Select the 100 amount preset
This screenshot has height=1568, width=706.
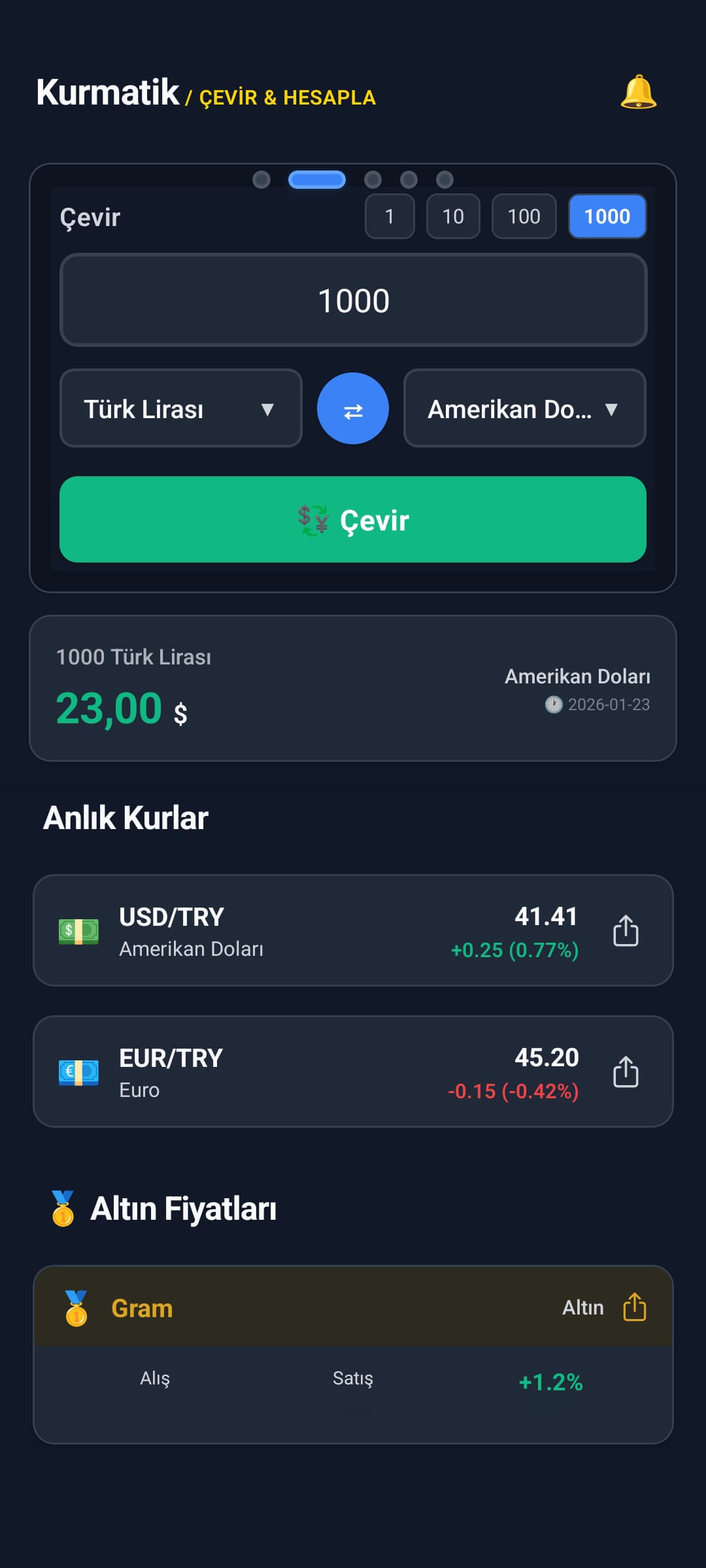pyautogui.click(x=524, y=216)
